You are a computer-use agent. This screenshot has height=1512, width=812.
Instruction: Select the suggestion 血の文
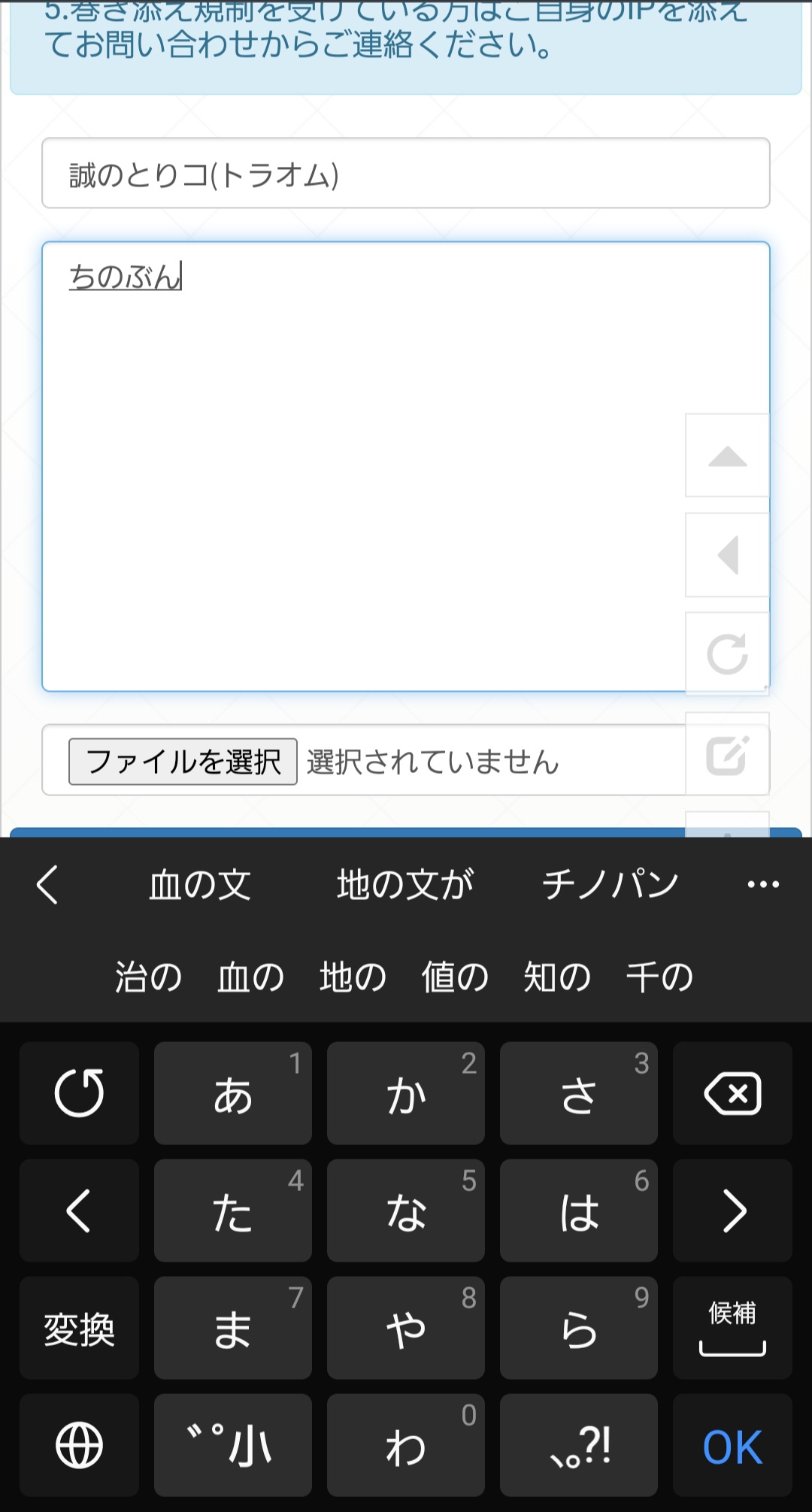point(199,884)
